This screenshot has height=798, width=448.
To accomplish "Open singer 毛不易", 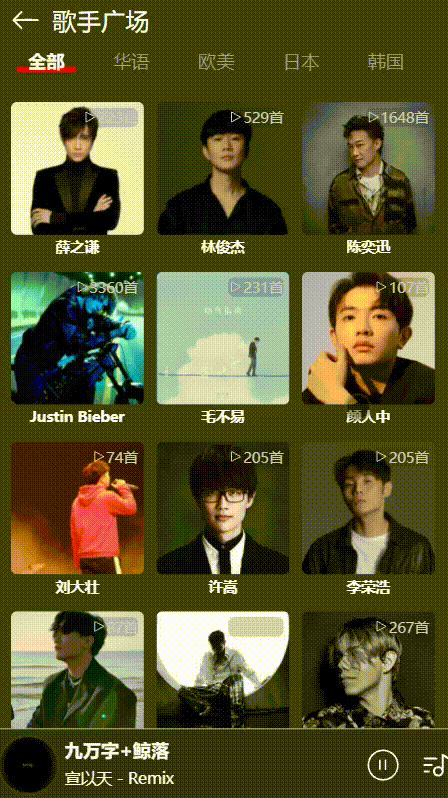I will [223, 348].
